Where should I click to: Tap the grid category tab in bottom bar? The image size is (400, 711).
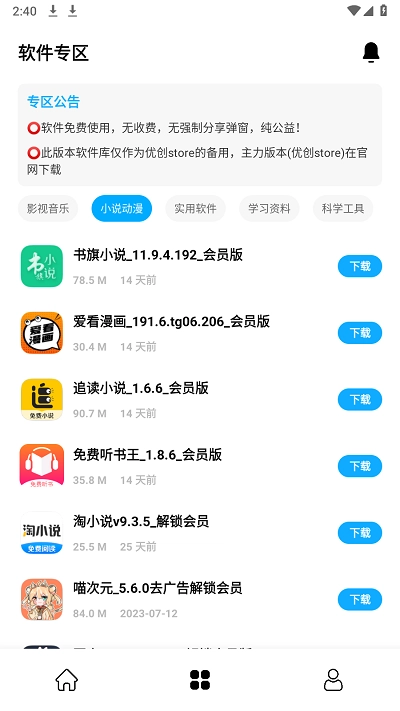(200, 680)
